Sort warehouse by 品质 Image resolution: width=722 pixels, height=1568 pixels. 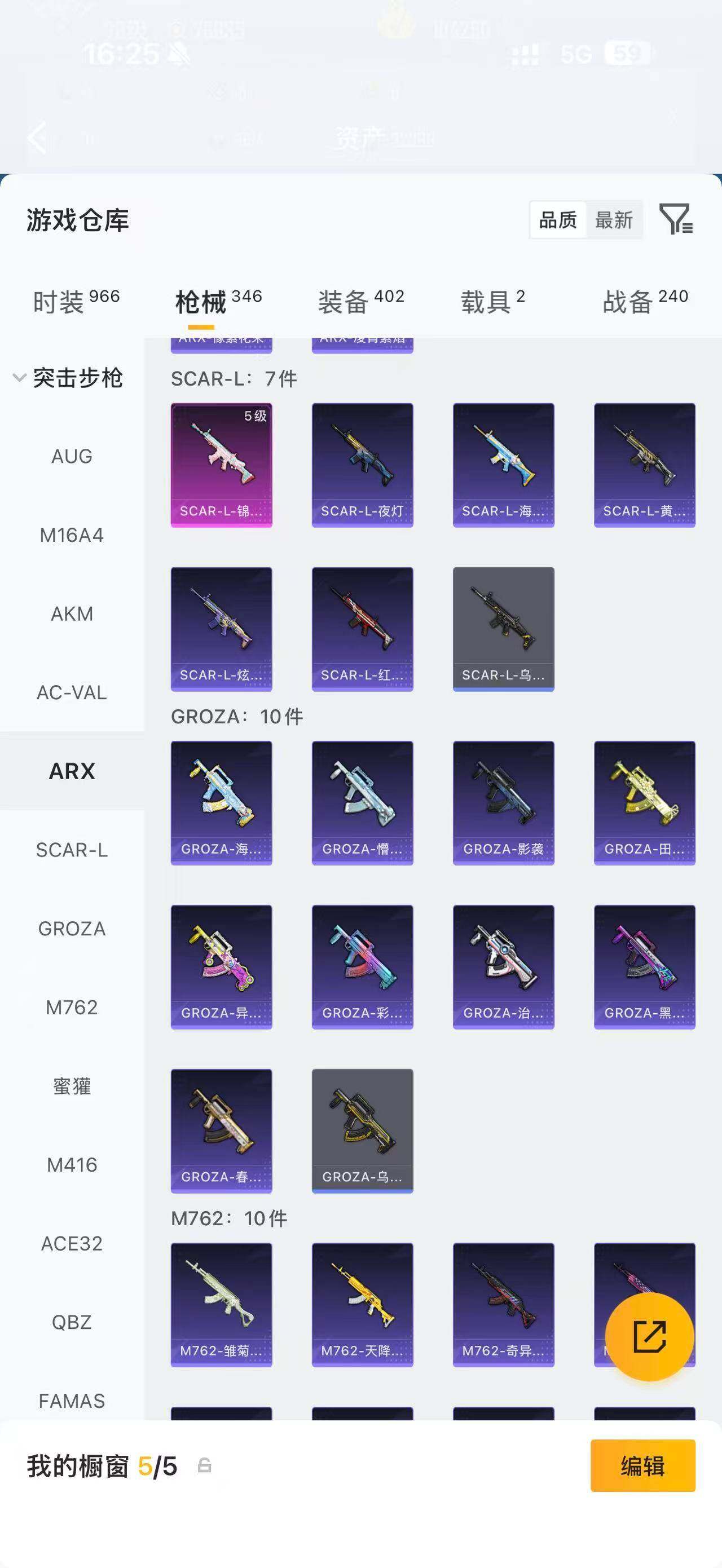tap(558, 220)
